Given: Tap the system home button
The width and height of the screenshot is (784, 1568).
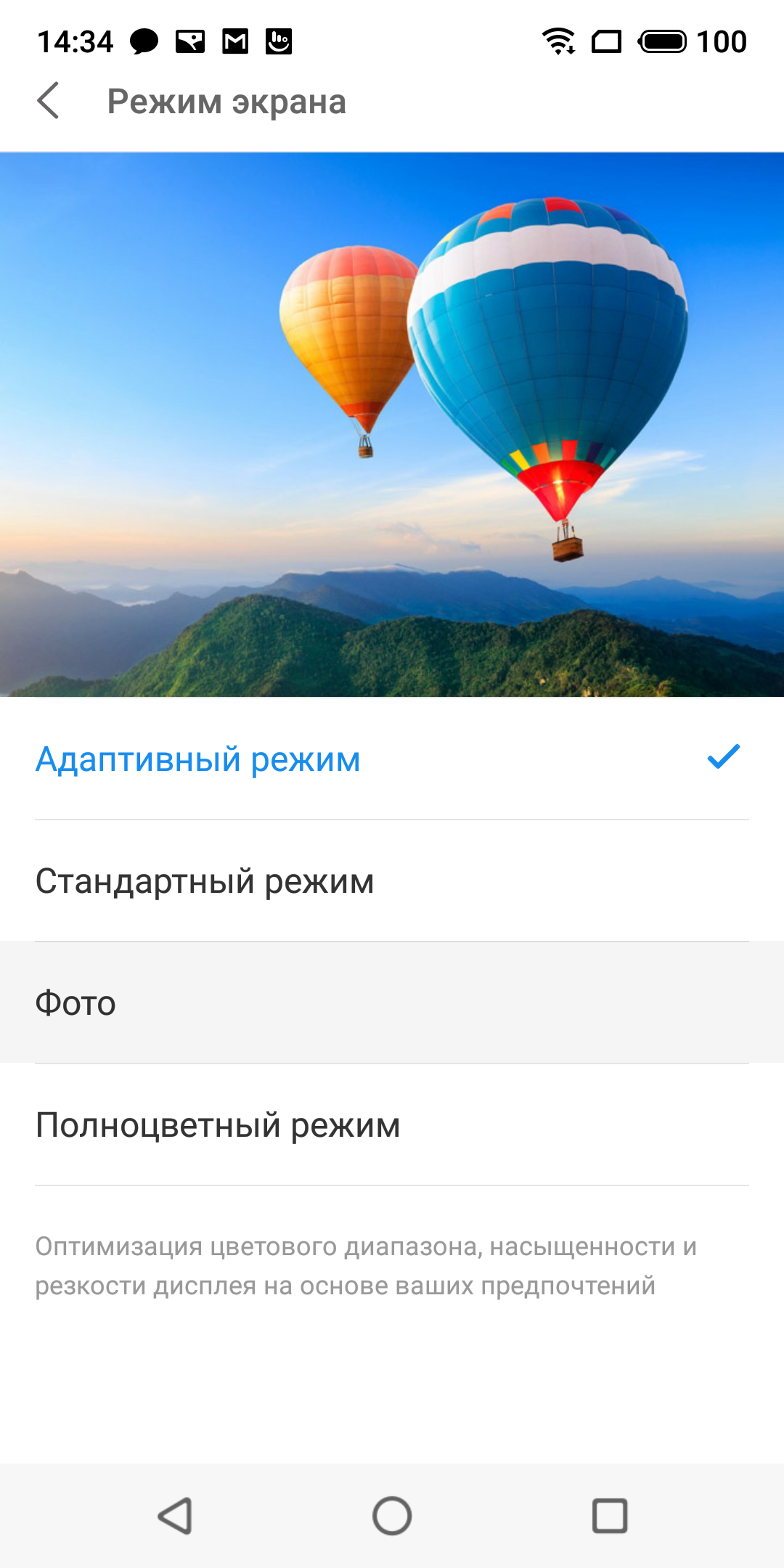Looking at the screenshot, I should [x=392, y=1516].
